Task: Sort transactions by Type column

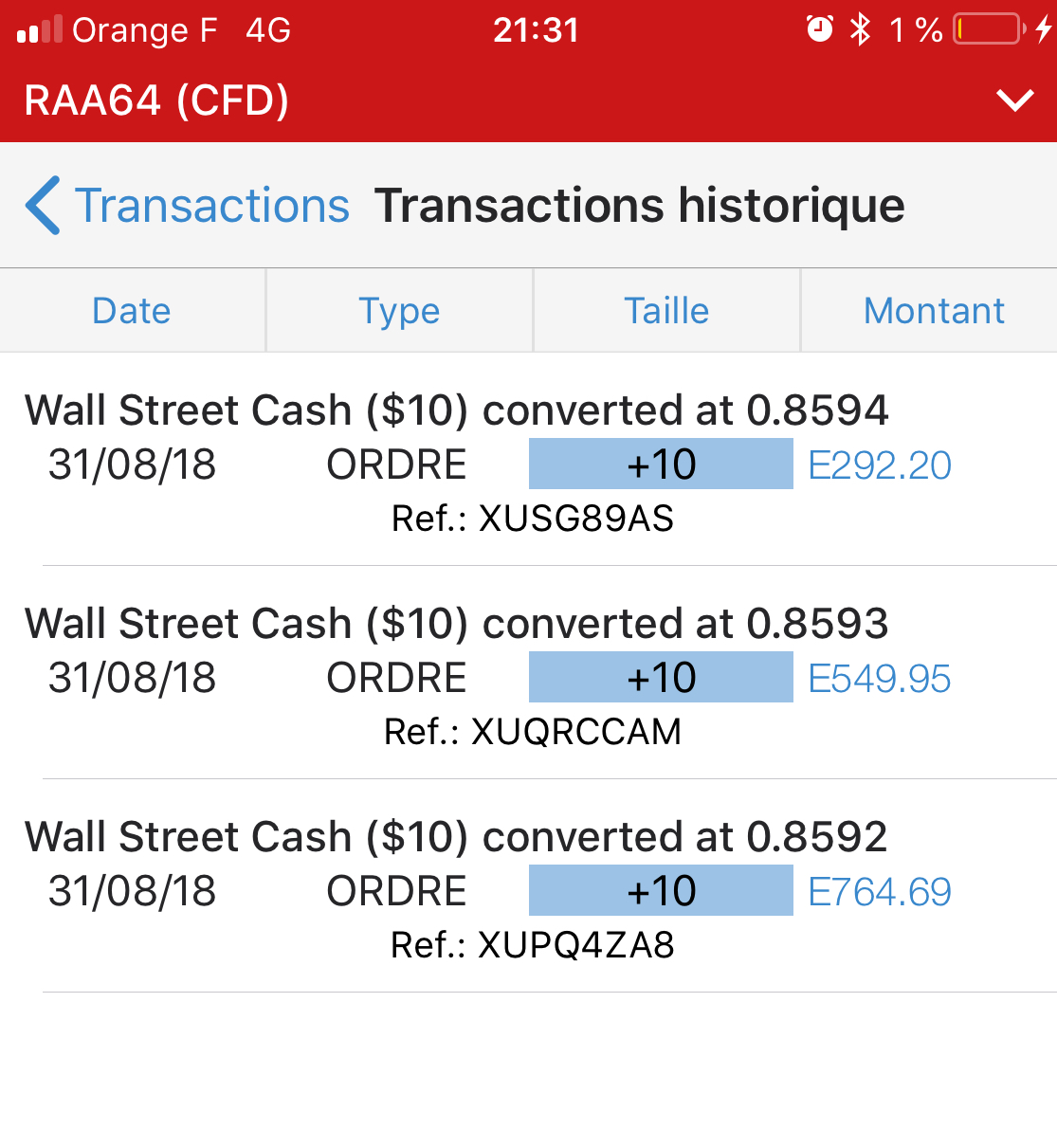Action: coord(399,311)
